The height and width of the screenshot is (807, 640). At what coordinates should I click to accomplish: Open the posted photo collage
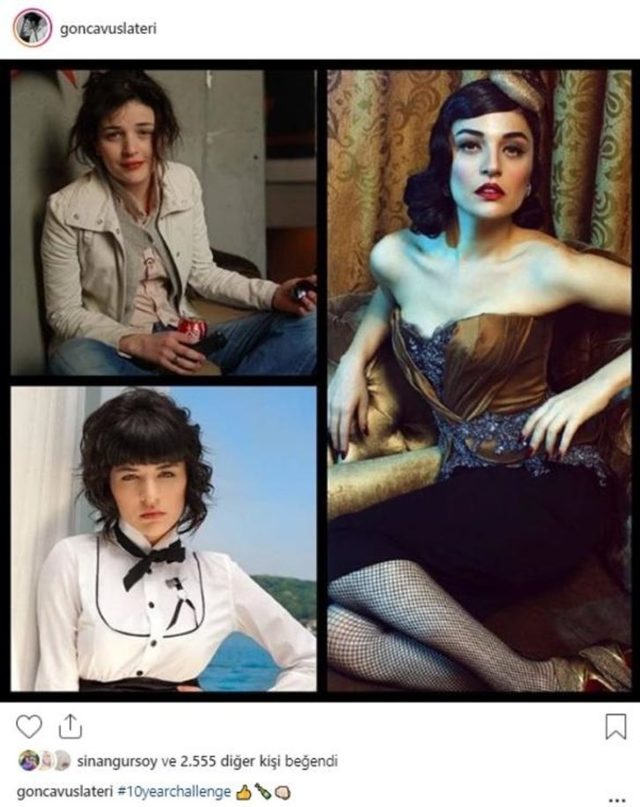320,380
